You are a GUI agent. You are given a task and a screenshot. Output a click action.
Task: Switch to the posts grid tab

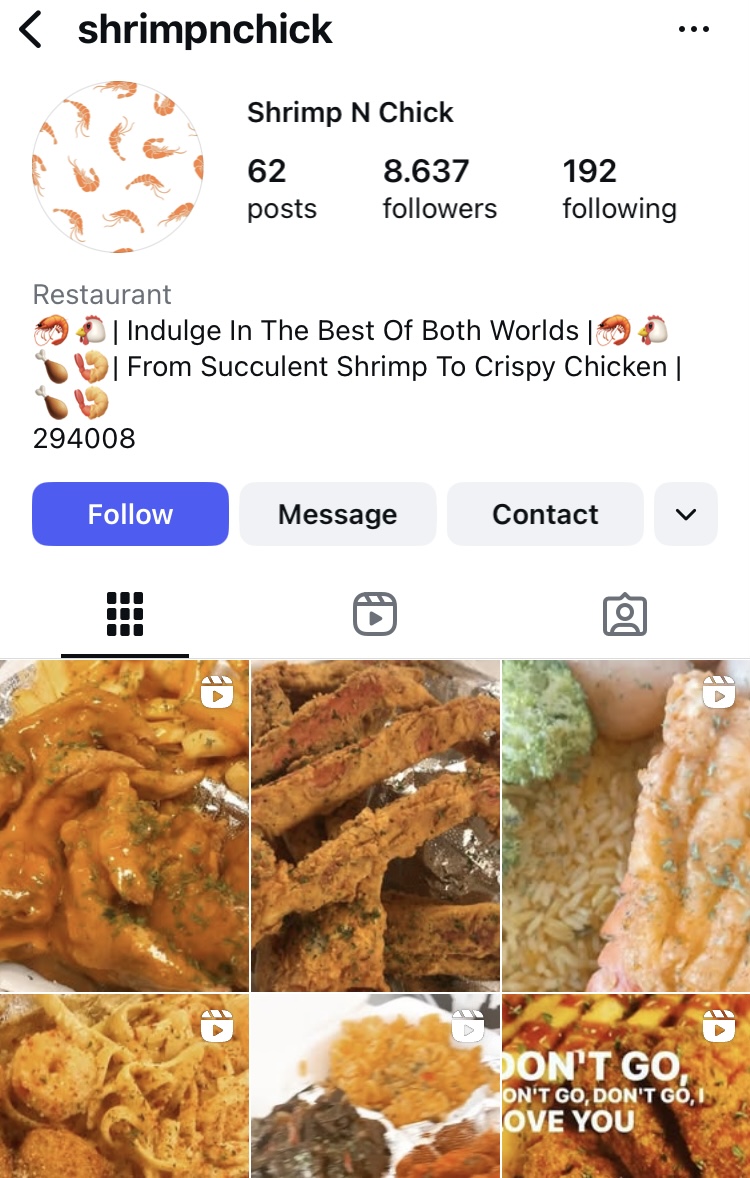click(x=125, y=614)
